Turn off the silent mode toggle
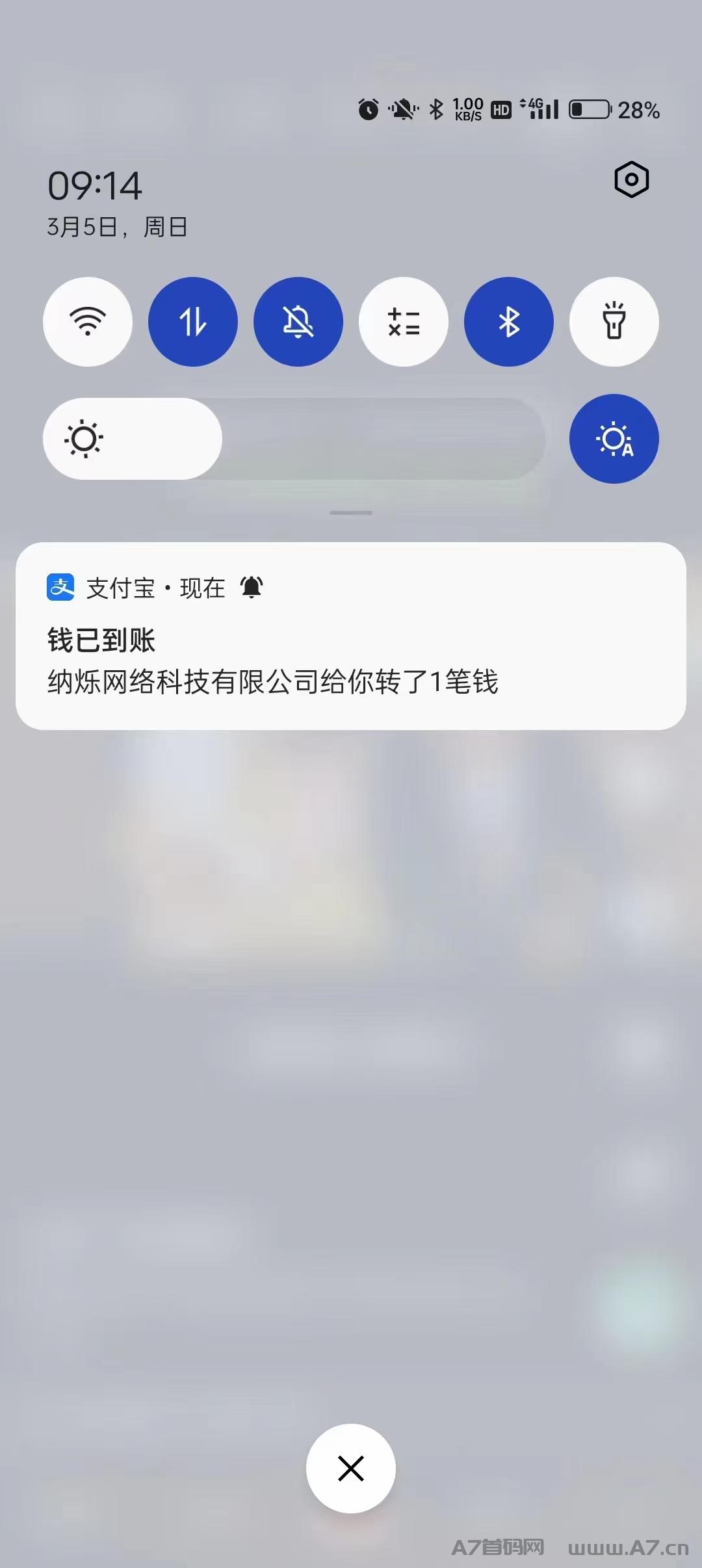 [298, 322]
